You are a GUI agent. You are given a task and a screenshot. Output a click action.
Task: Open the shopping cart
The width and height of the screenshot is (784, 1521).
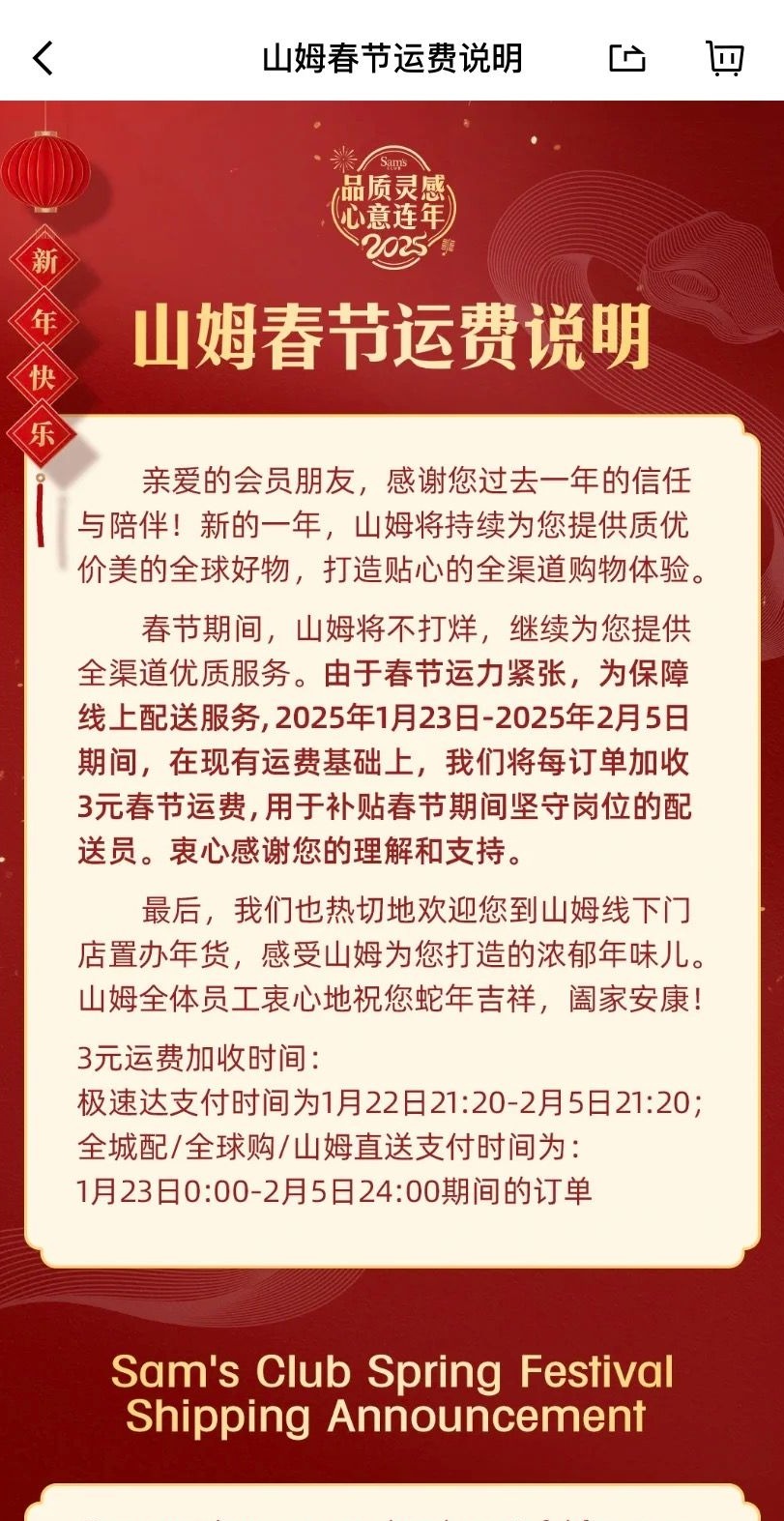pos(725,58)
